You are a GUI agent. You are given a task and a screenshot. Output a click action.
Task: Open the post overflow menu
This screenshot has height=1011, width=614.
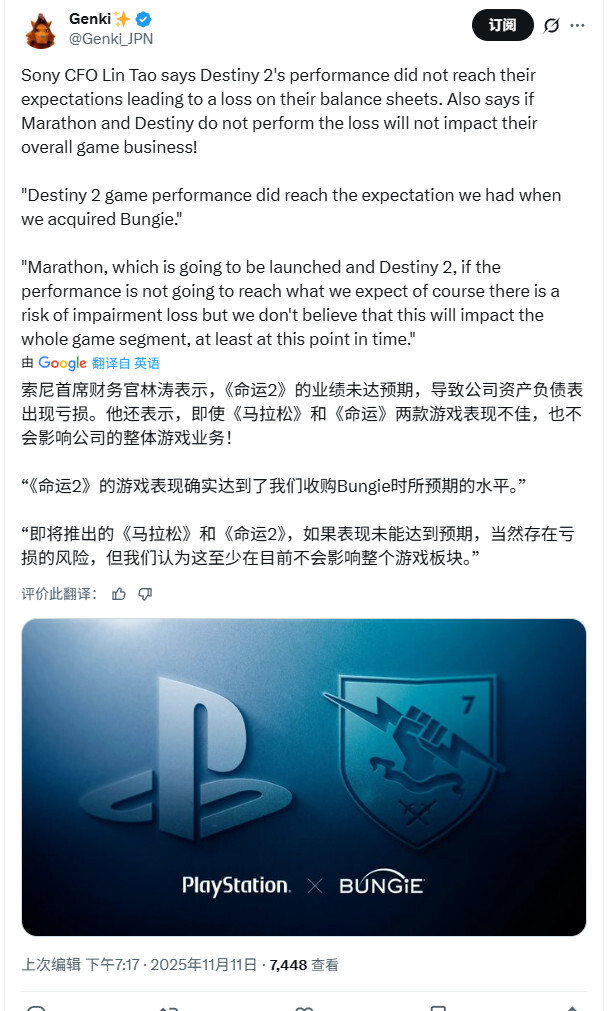(578, 26)
